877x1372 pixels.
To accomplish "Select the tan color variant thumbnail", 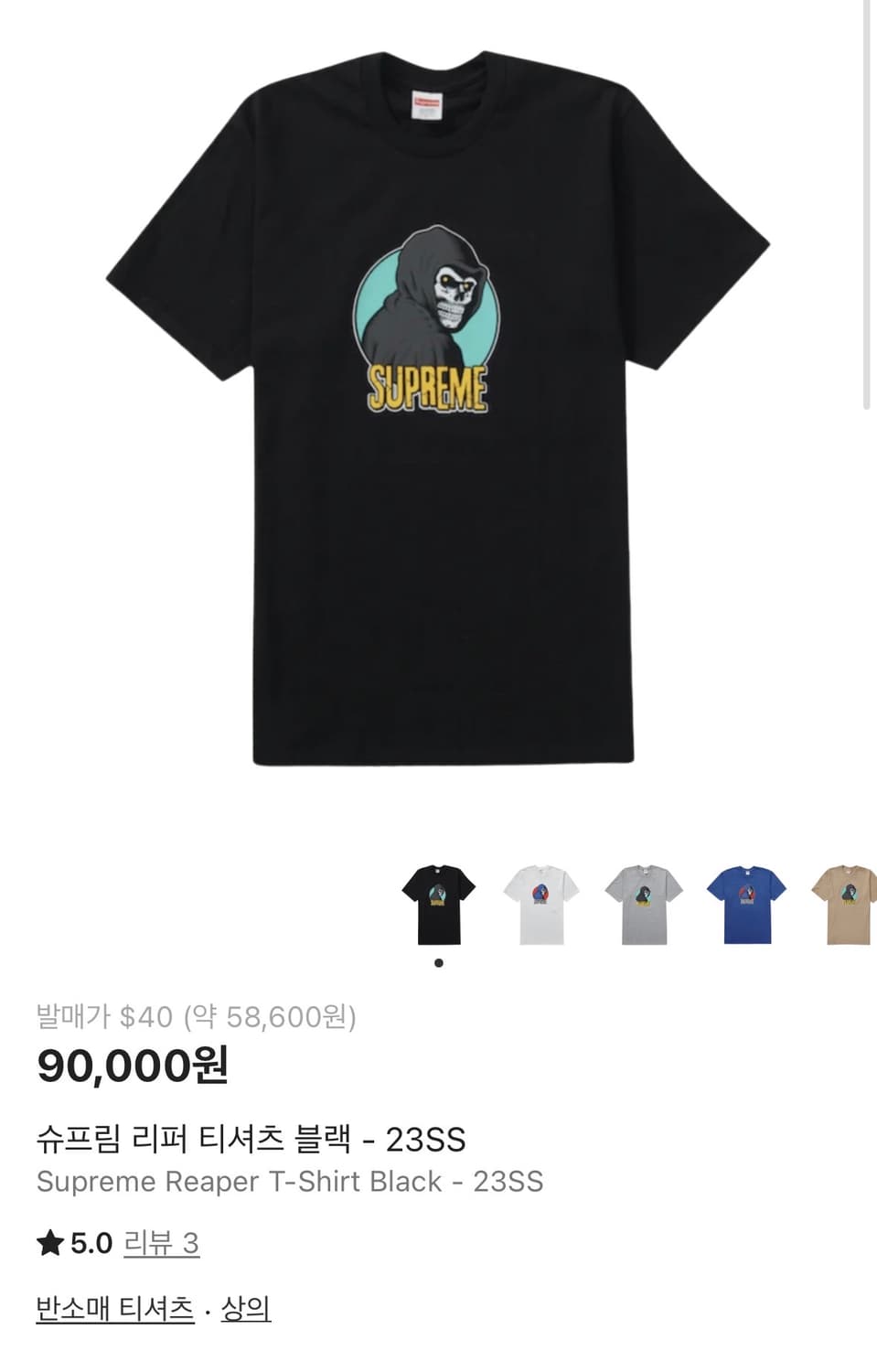I will (847, 905).
